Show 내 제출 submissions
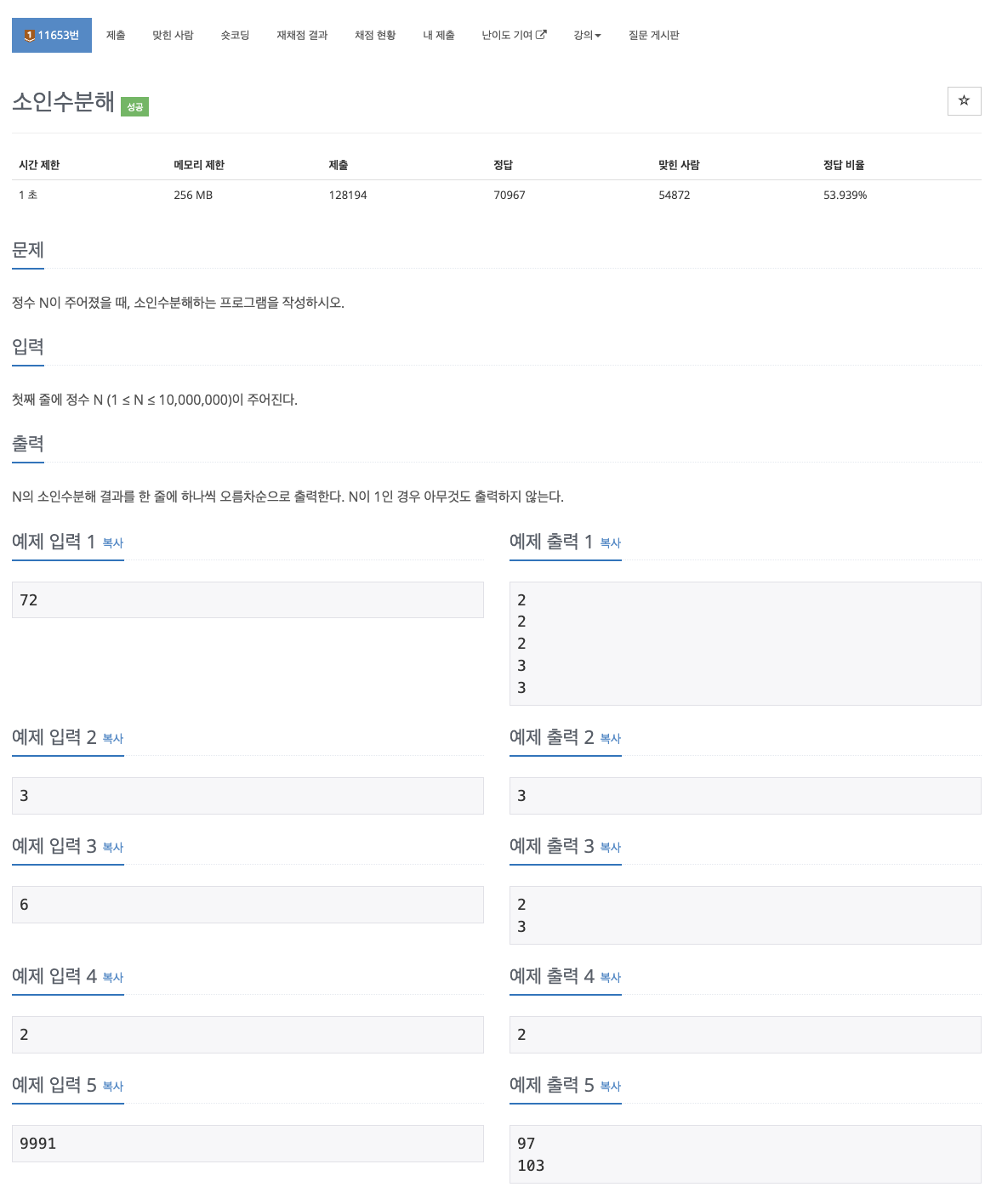Viewport: 1002px width, 1204px height. tap(439, 36)
